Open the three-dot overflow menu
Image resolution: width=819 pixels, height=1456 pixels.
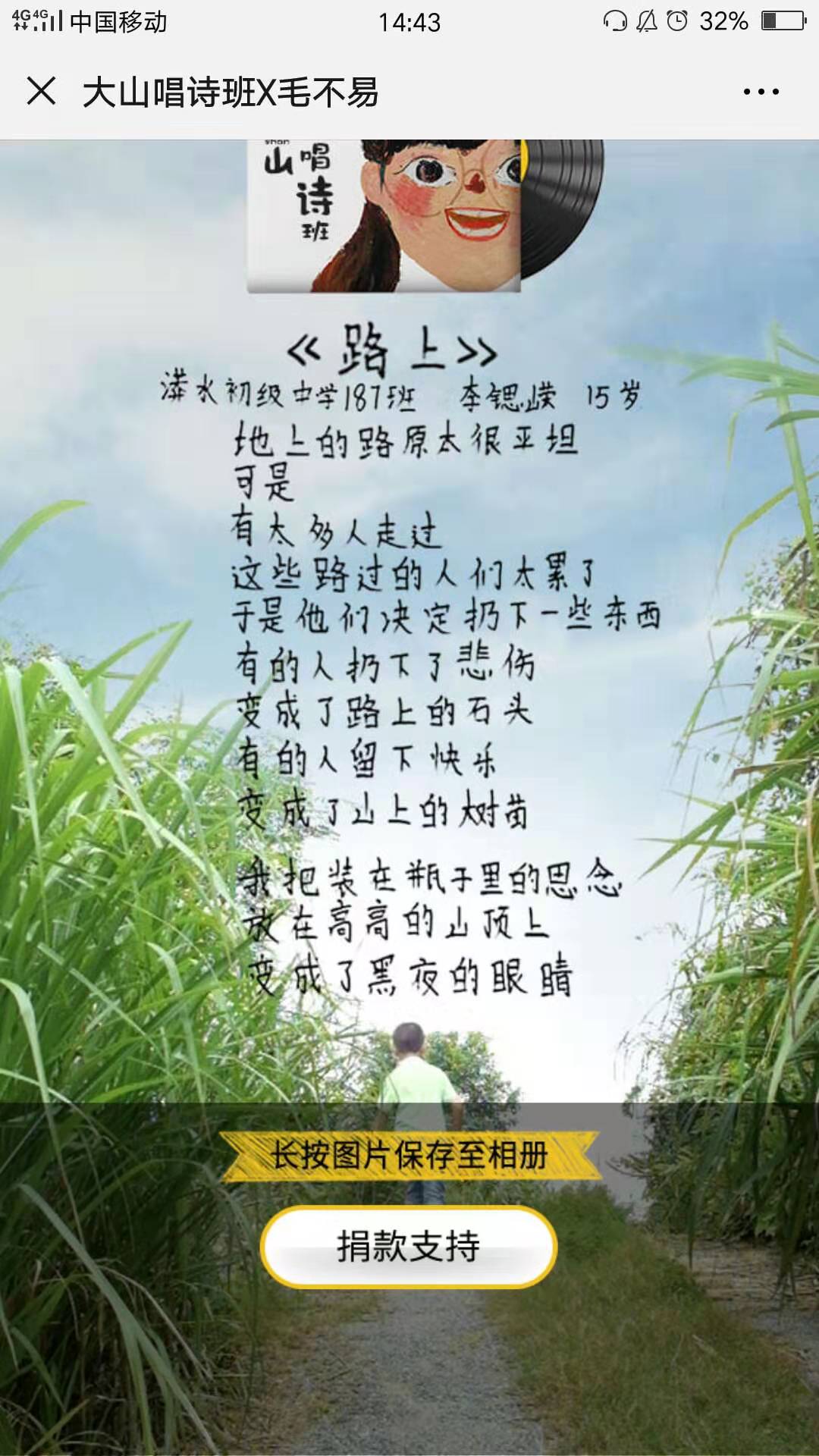tap(761, 92)
